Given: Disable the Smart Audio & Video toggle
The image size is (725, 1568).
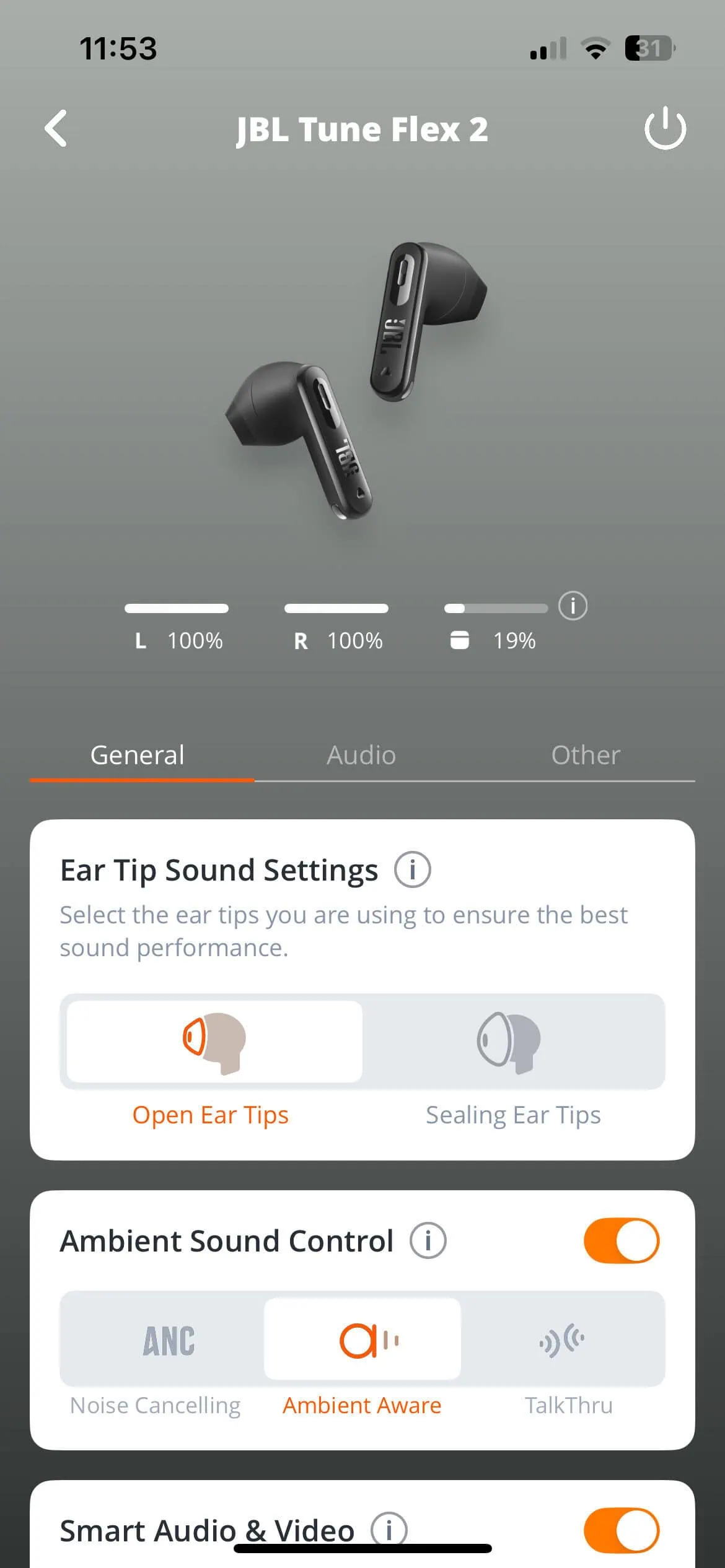Looking at the screenshot, I should point(621,1531).
